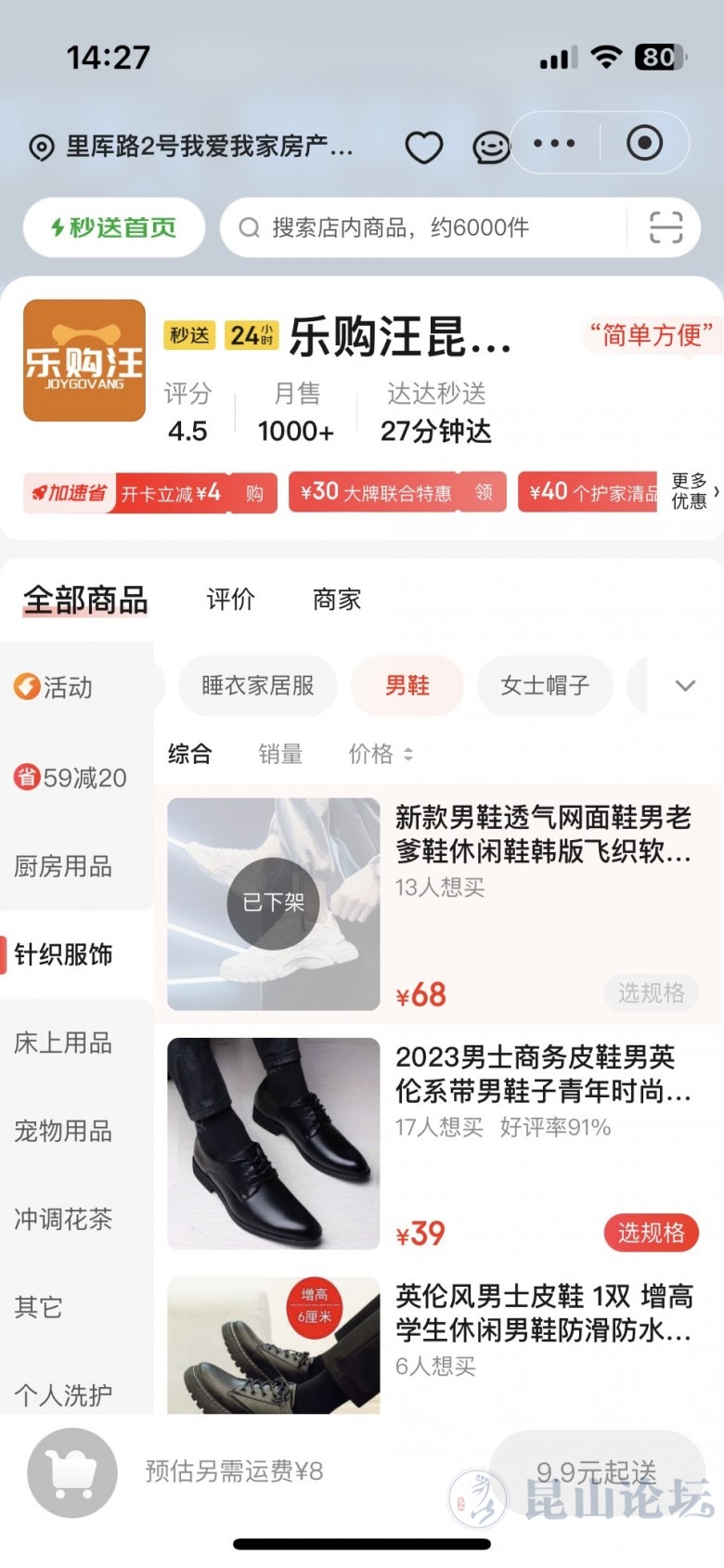Switch to the 商家 tab
Image resolution: width=724 pixels, height=1568 pixels.
pyautogui.click(x=336, y=600)
